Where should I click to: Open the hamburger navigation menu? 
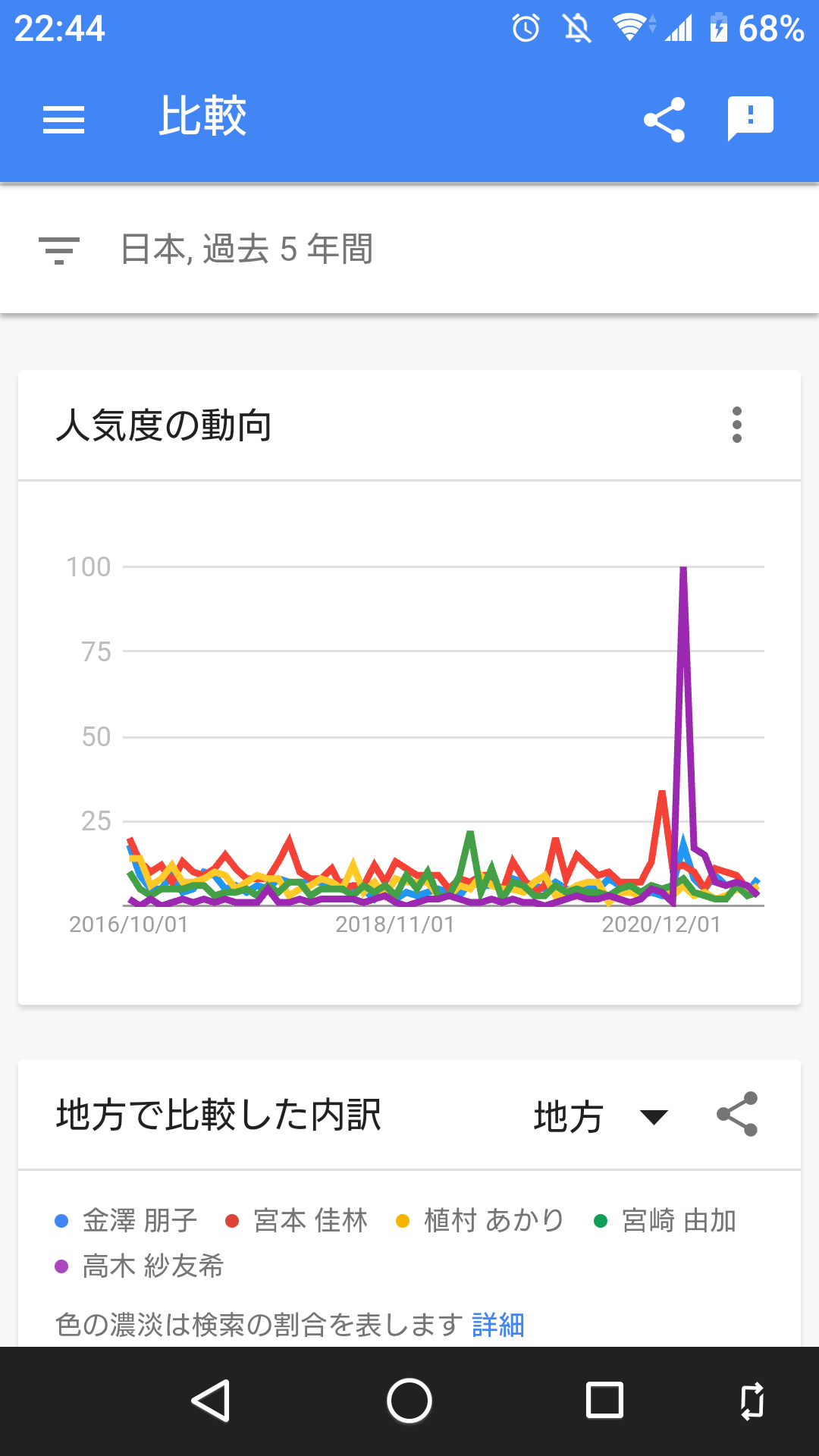pyautogui.click(x=64, y=119)
